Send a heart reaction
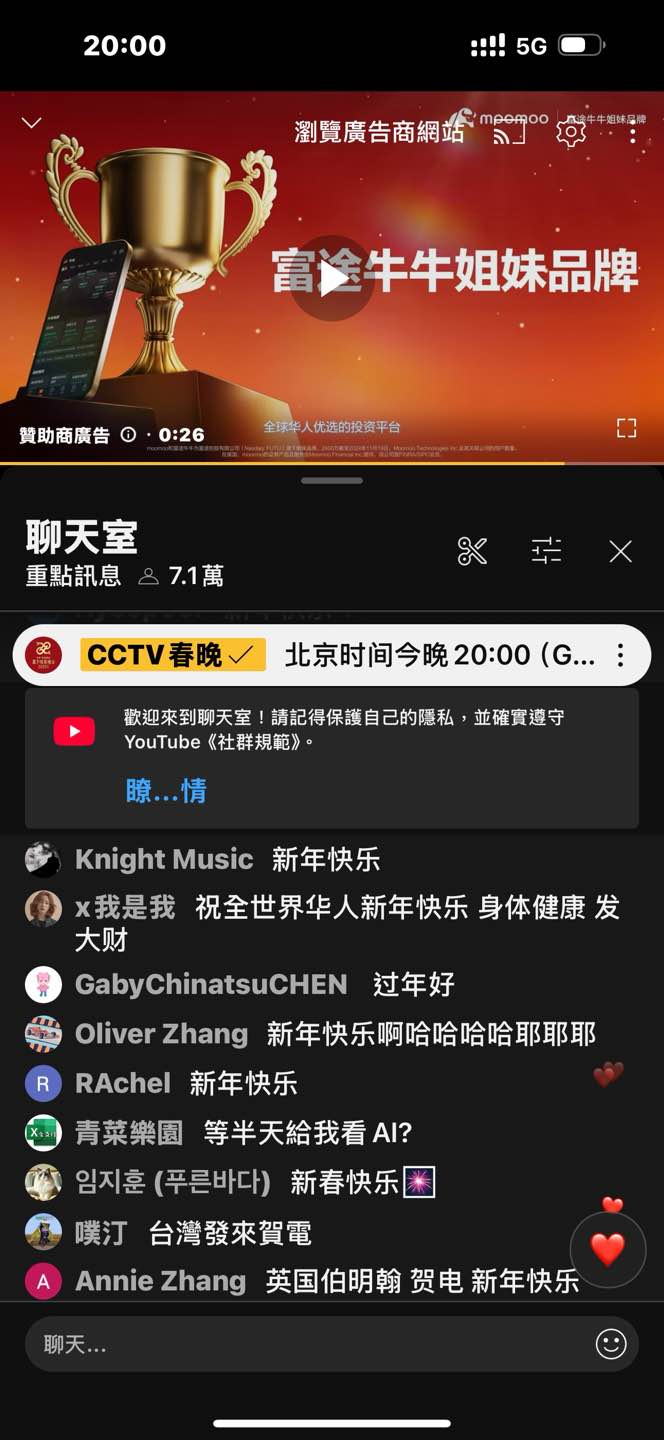The width and height of the screenshot is (664, 1440). click(x=607, y=1249)
